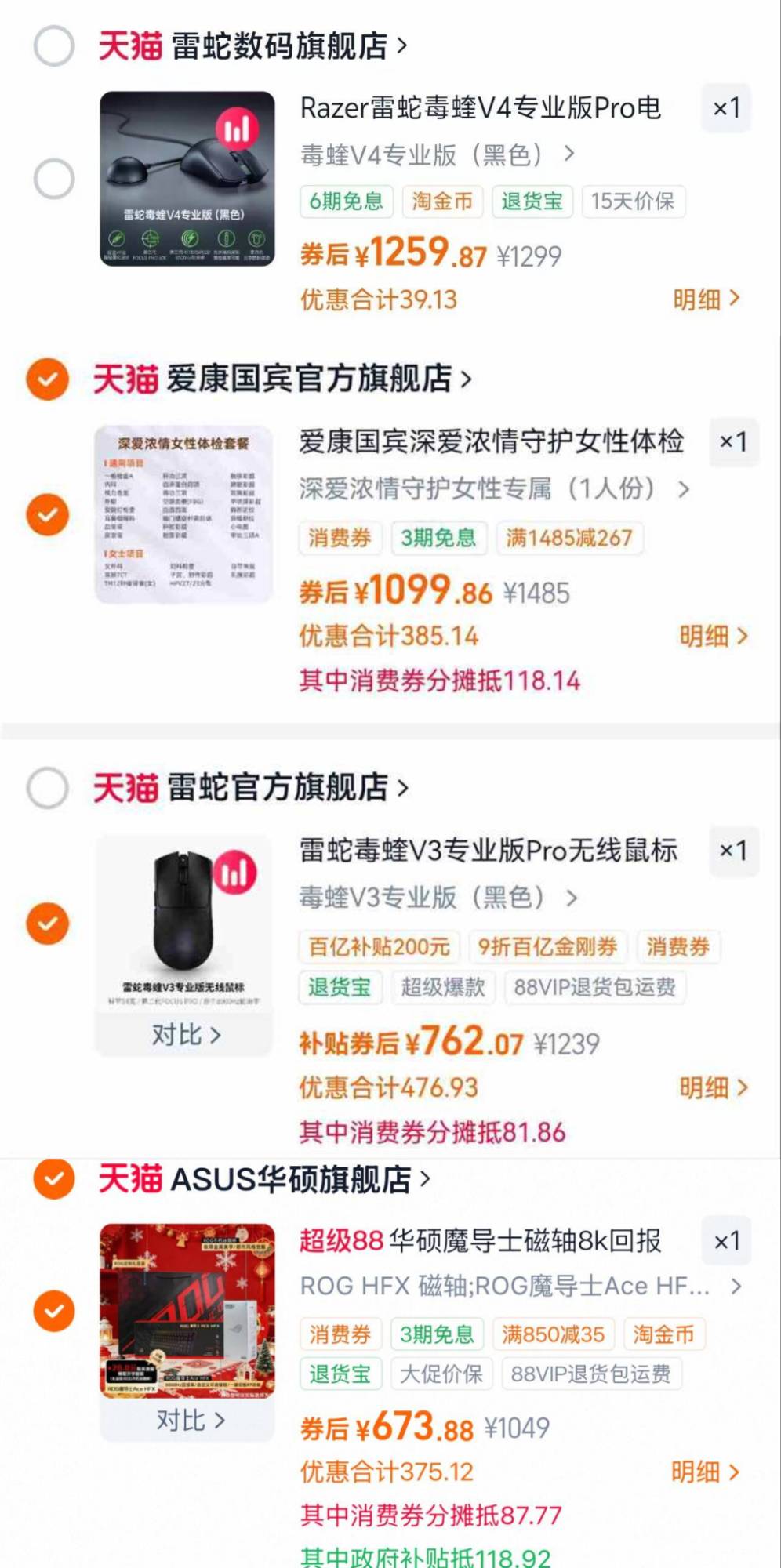Check the Razer 毒蝰V4专业版Pro item
This screenshot has width=781, height=1568.
point(54,179)
